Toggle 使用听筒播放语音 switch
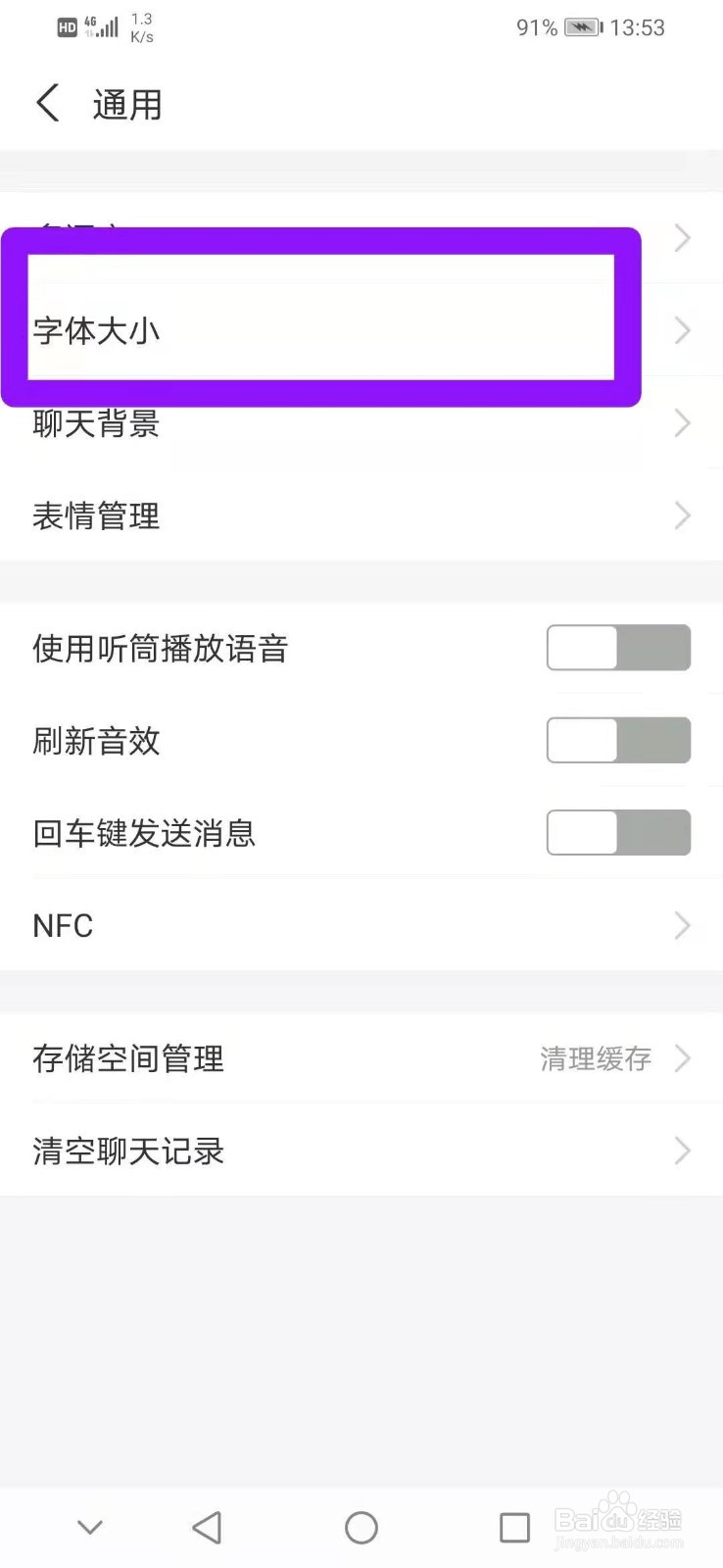 (618, 648)
